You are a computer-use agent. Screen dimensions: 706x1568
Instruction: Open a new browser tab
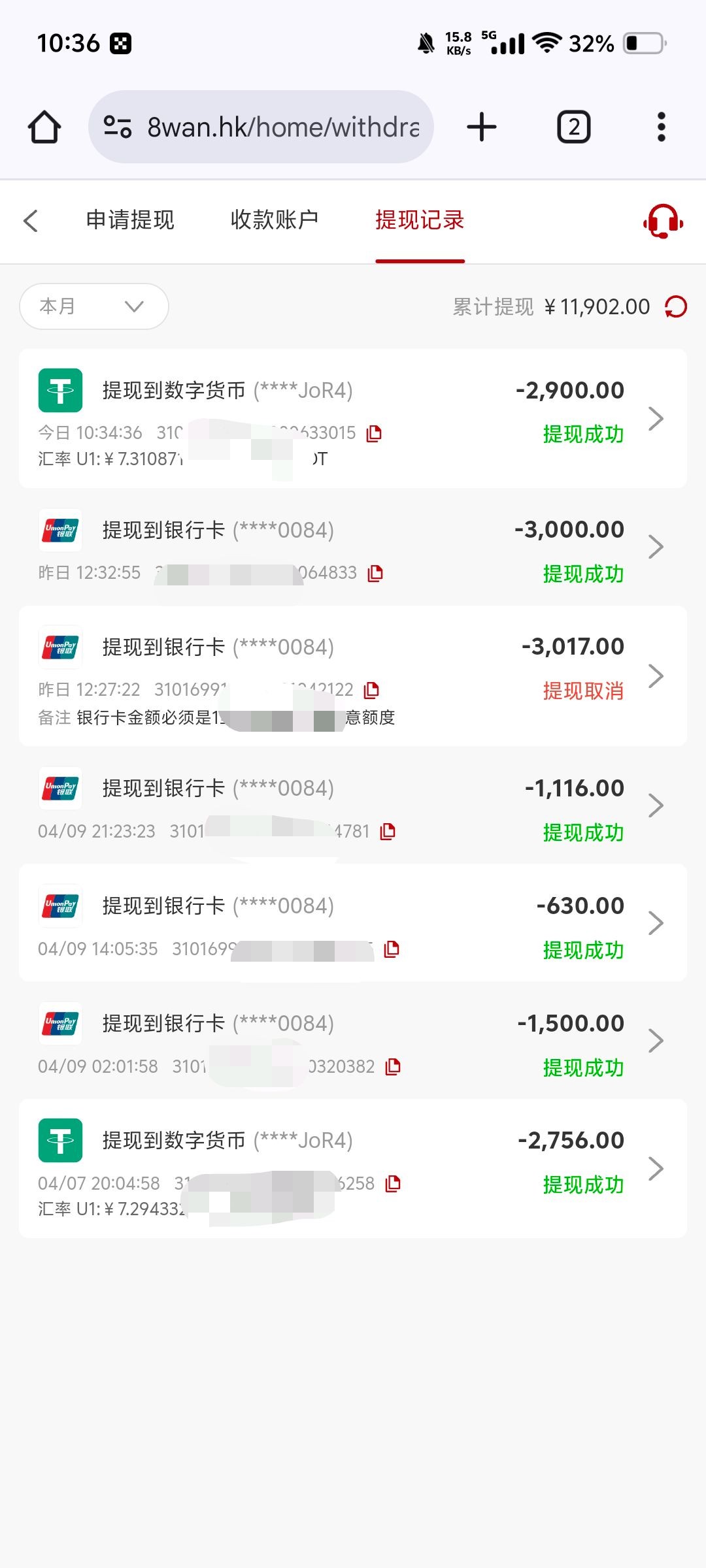[x=482, y=127]
